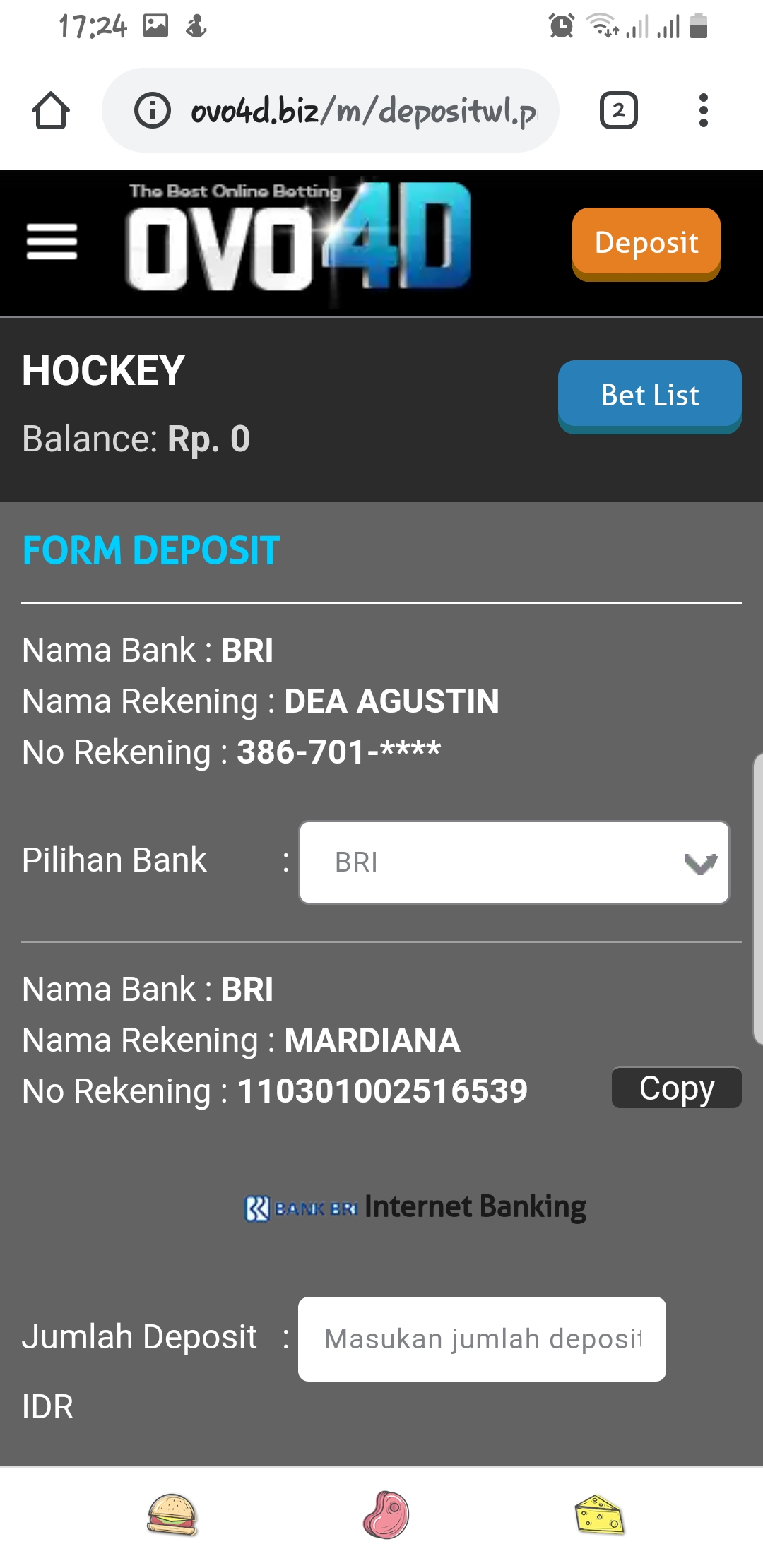
Task: View site information icon in address bar
Action: tap(153, 111)
